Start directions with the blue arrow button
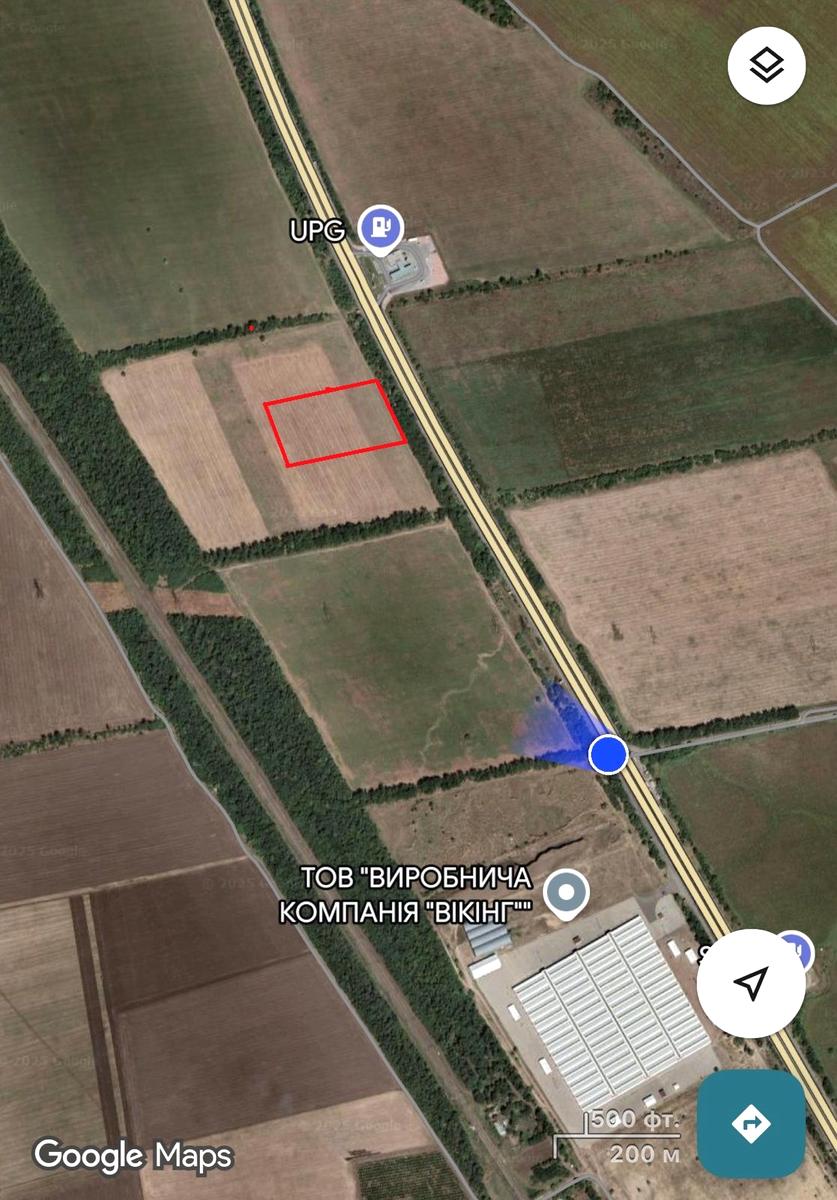The height and width of the screenshot is (1200, 837). pos(750,1123)
